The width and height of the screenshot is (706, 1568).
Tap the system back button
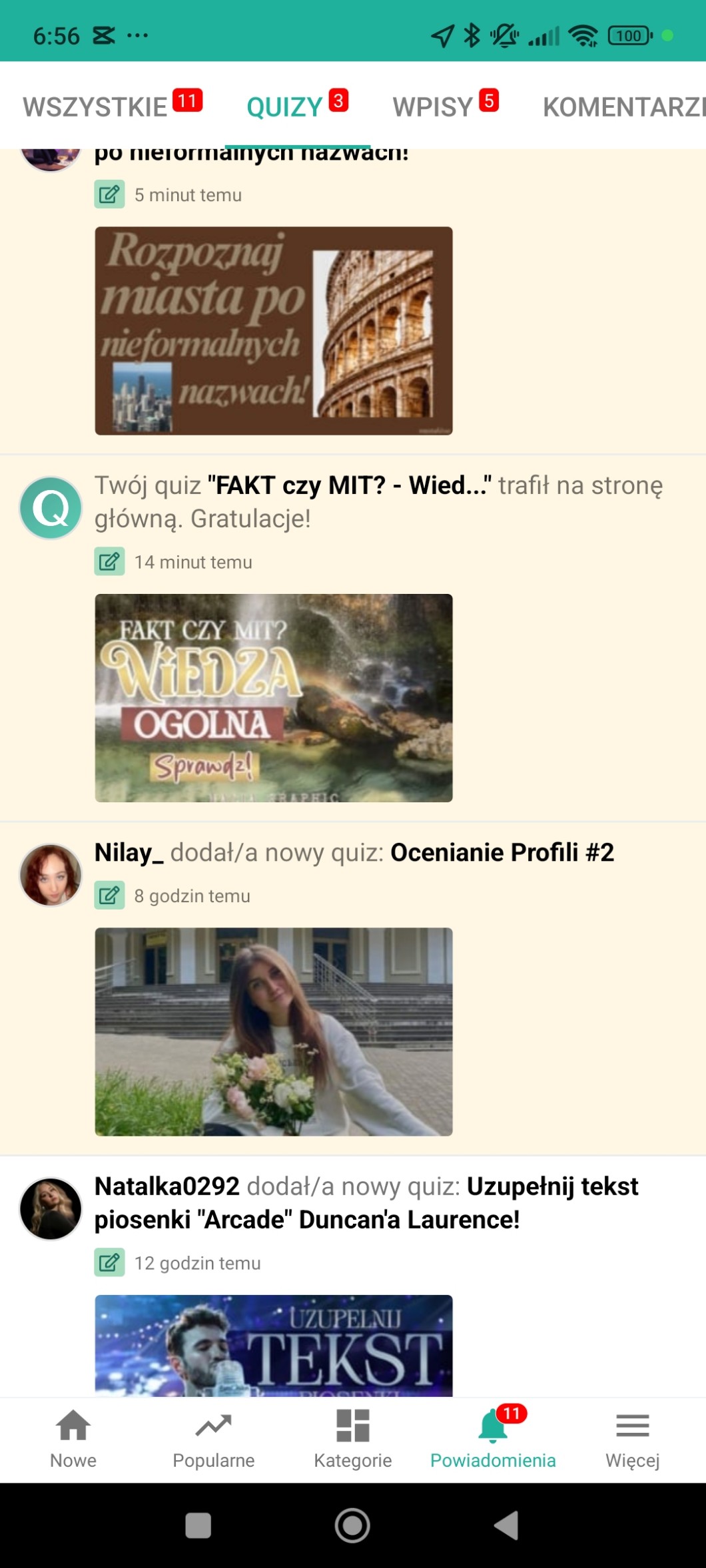click(x=507, y=1525)
